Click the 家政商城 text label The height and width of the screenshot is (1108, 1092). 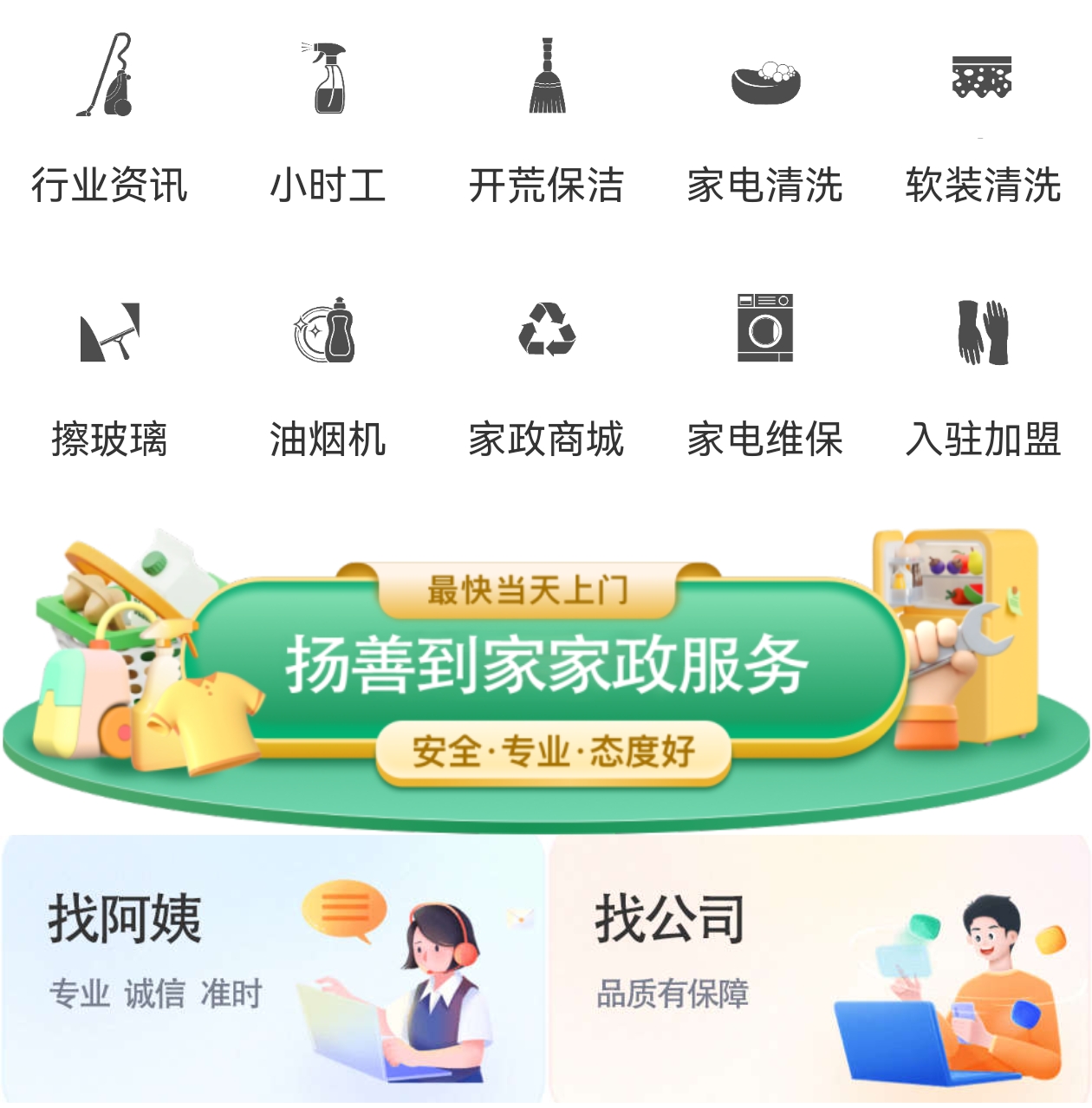546,440
